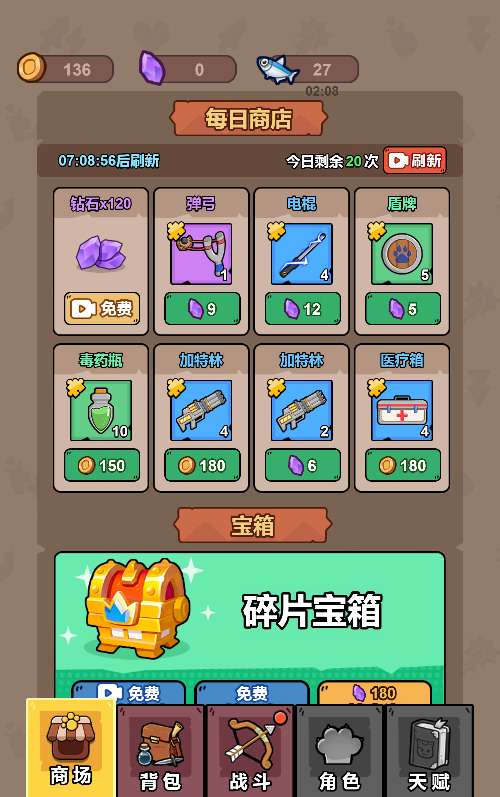Buy 医疗箱 for 180 coins
500x797 pixels.
coord(402,465)
